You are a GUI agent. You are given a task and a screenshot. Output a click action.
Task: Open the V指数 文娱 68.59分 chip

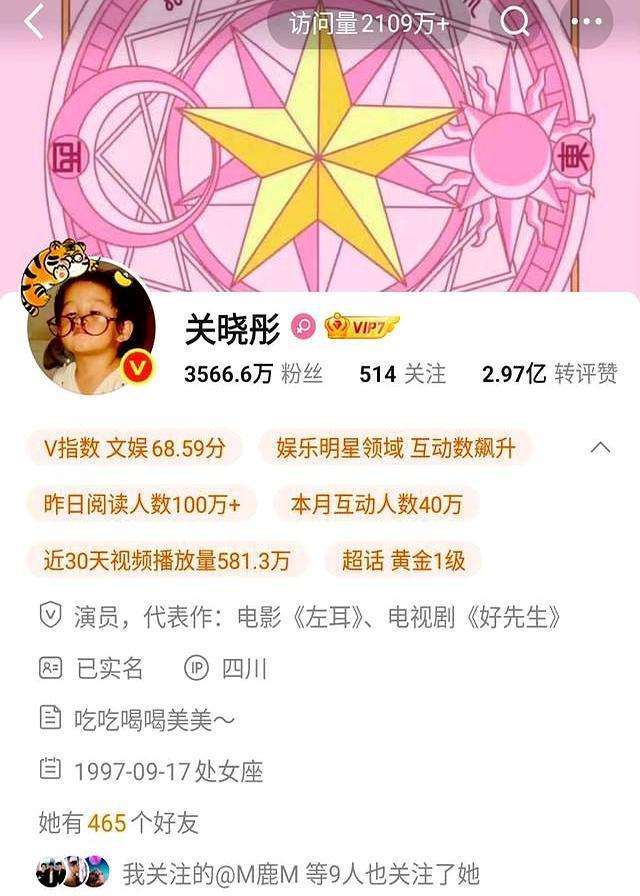pos(135,448)
